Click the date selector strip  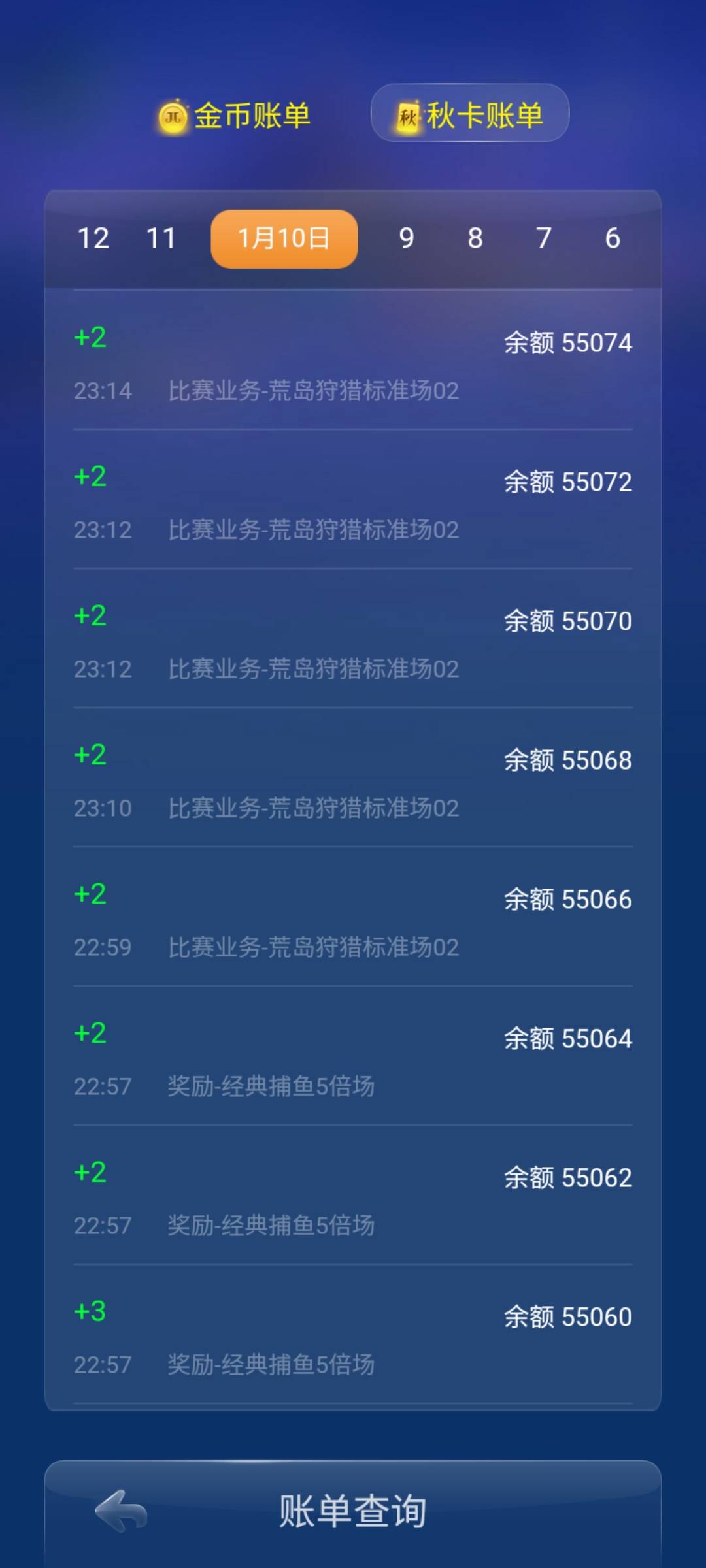353,238
